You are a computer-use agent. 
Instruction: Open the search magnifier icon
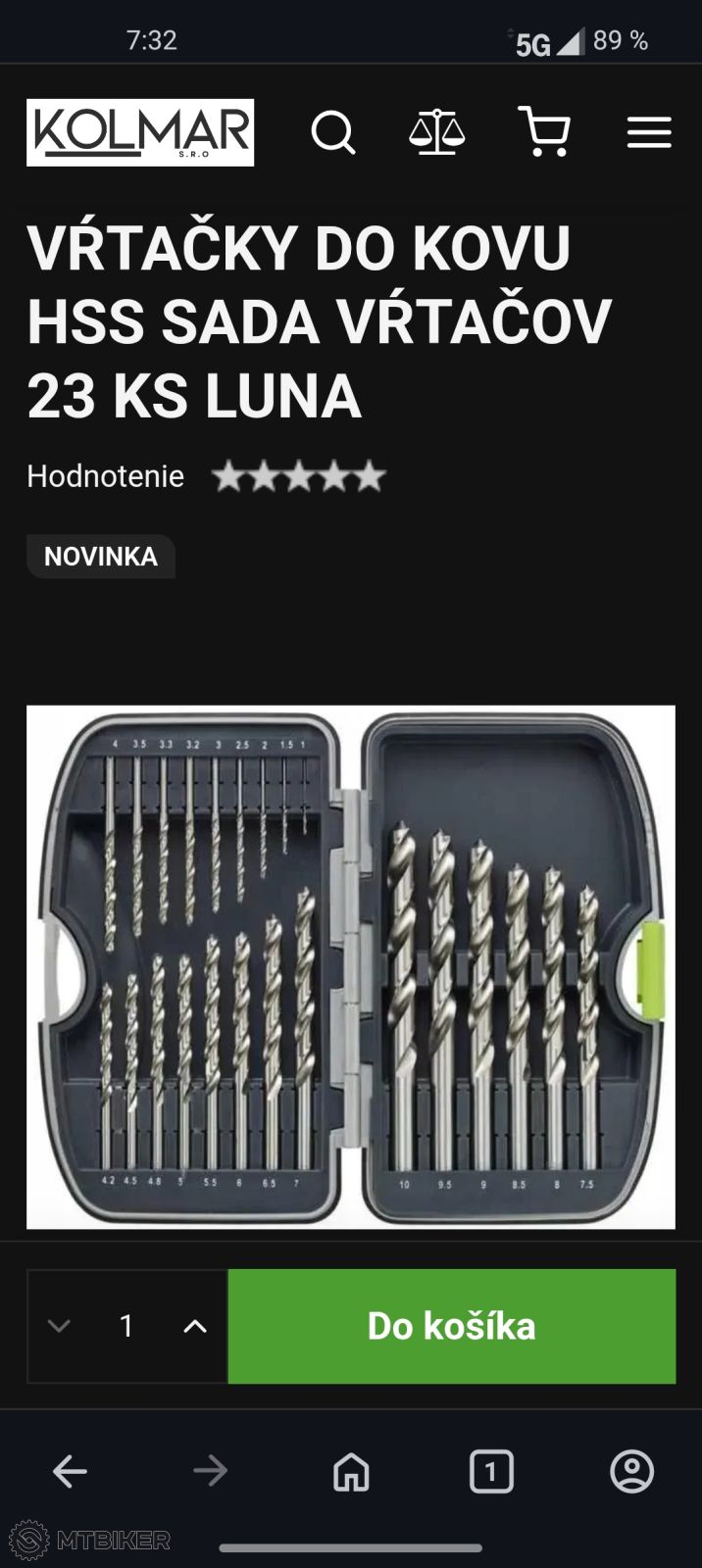coord(333,132)
